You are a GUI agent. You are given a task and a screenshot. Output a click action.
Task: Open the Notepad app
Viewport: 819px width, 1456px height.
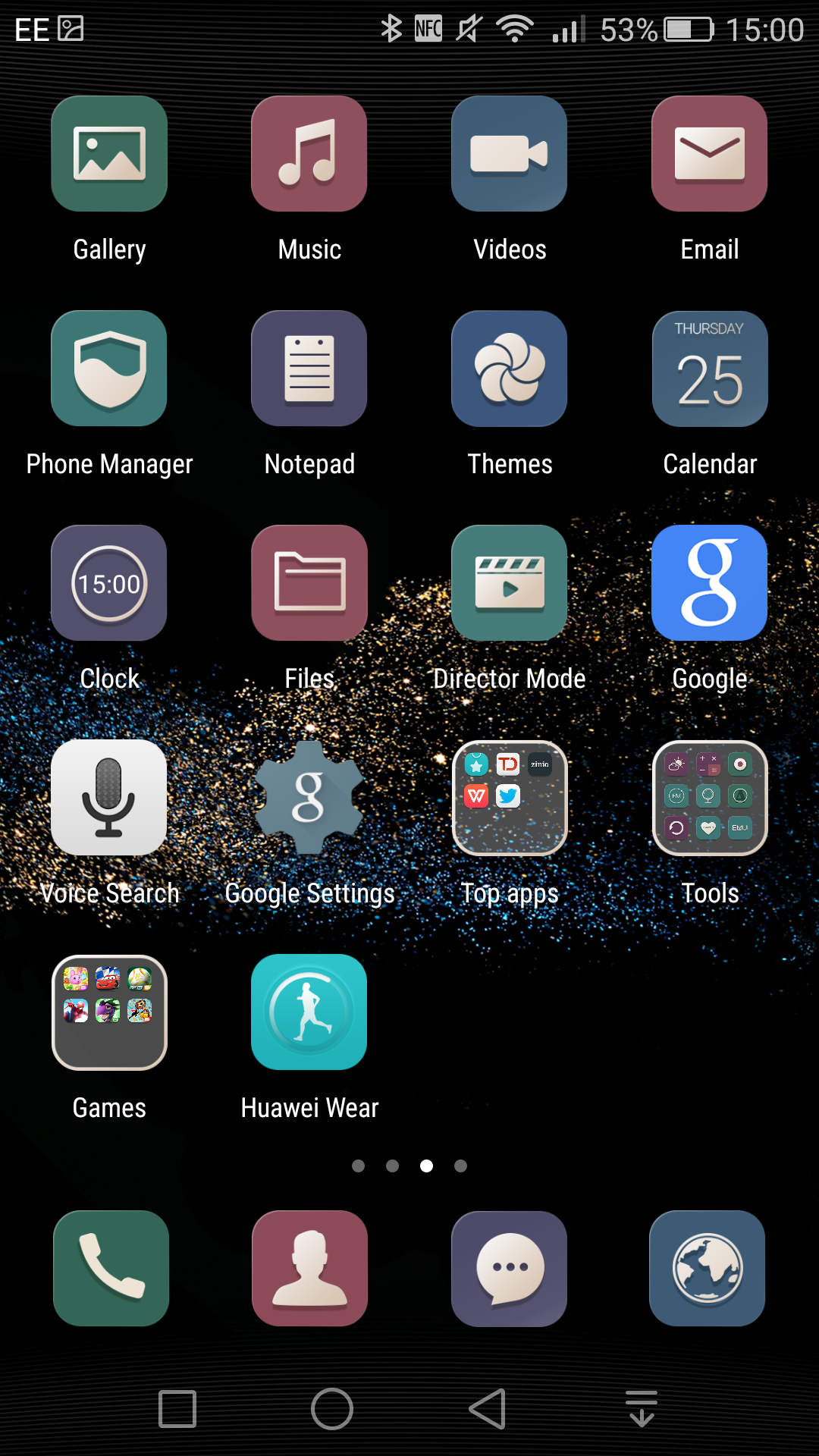(x=309, y=369)
